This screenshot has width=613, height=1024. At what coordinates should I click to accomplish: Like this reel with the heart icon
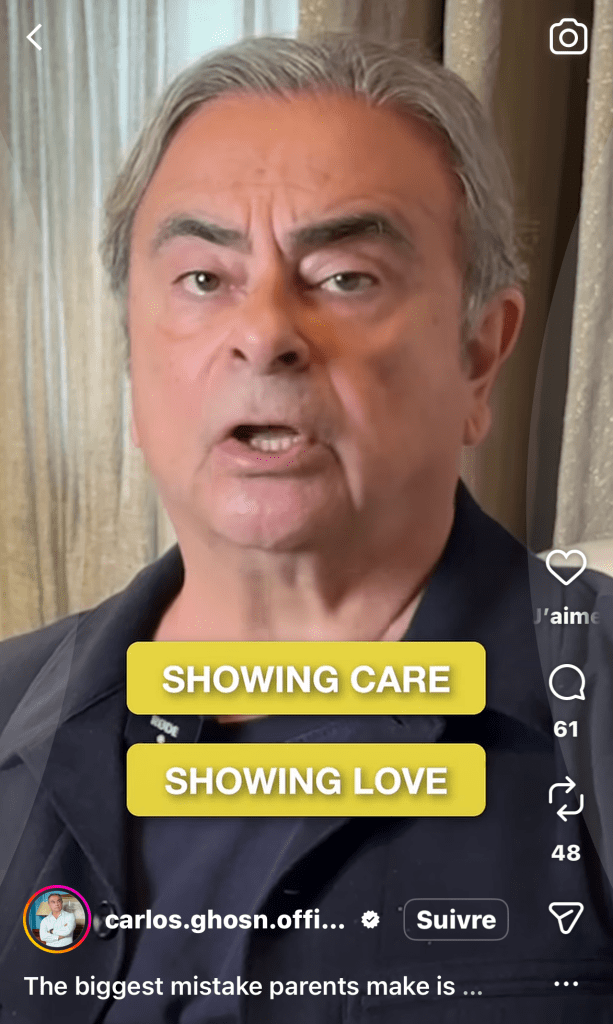566,568
